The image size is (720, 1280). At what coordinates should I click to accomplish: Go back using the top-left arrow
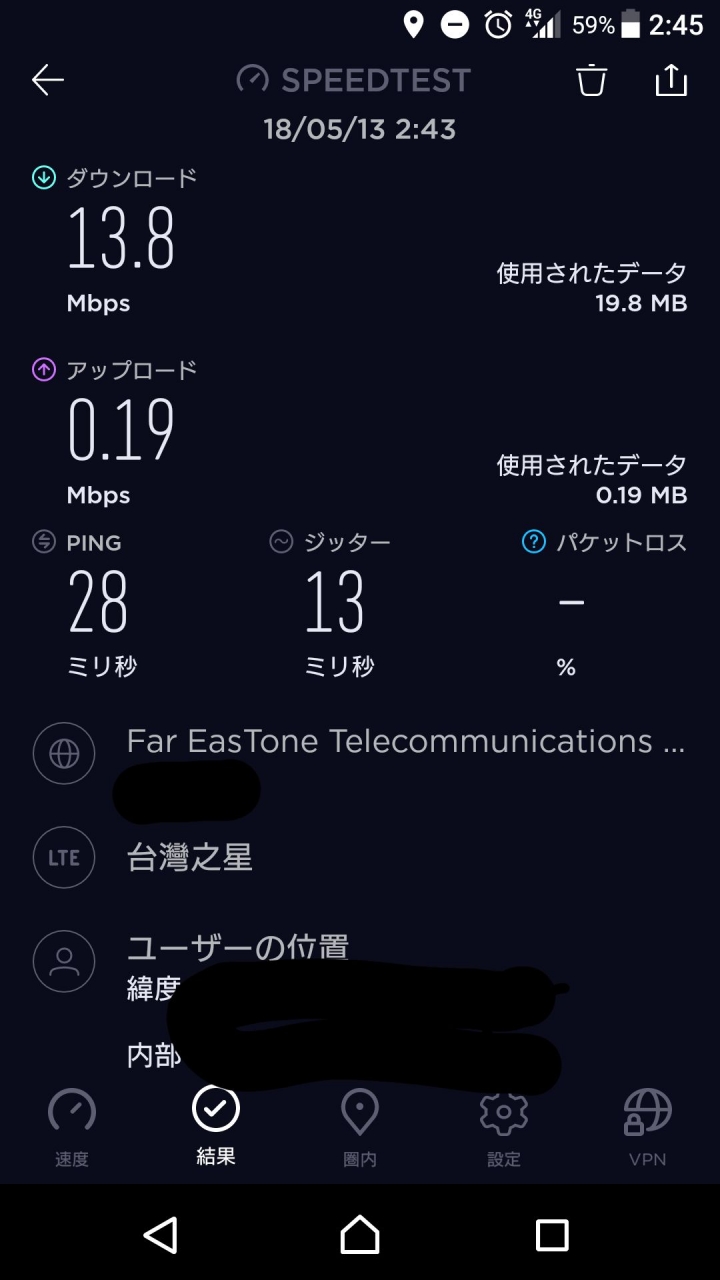coord(48,80)
